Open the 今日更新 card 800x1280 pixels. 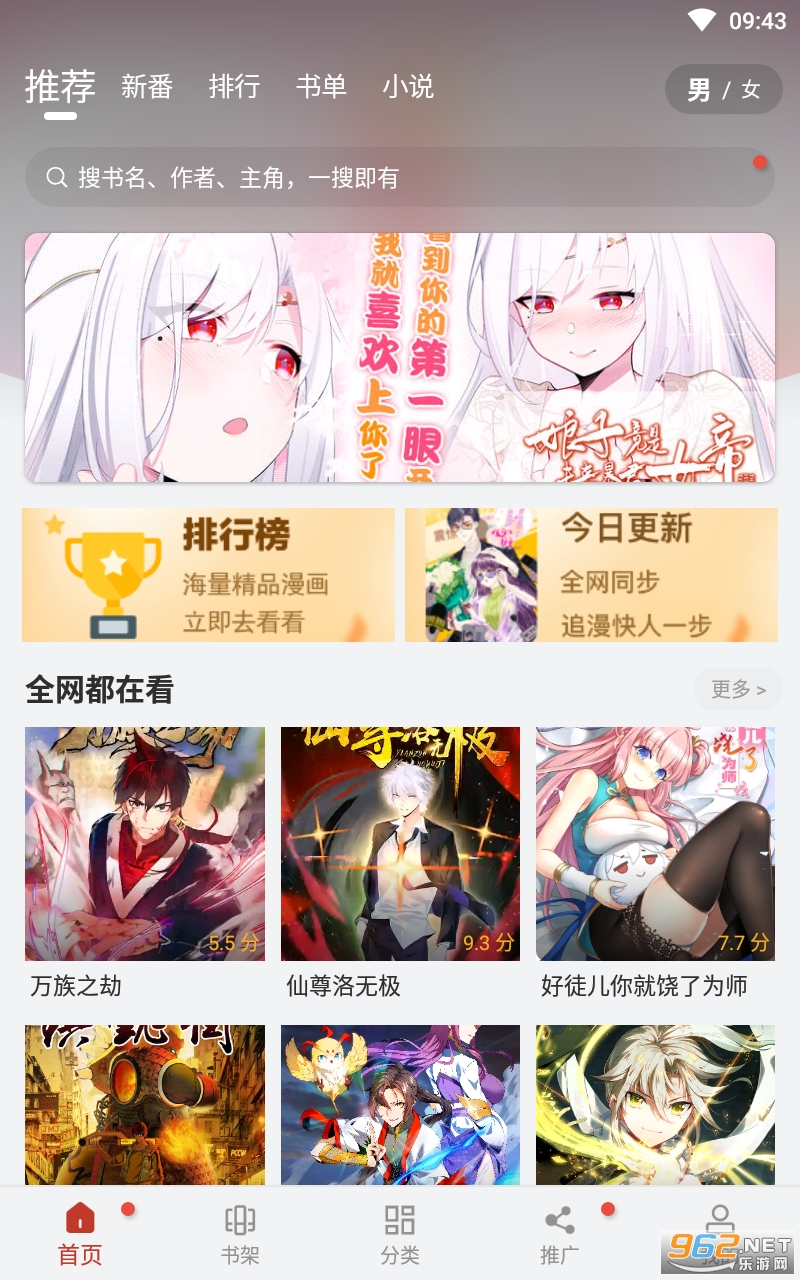pyautogui.click(x=591, y=575)
